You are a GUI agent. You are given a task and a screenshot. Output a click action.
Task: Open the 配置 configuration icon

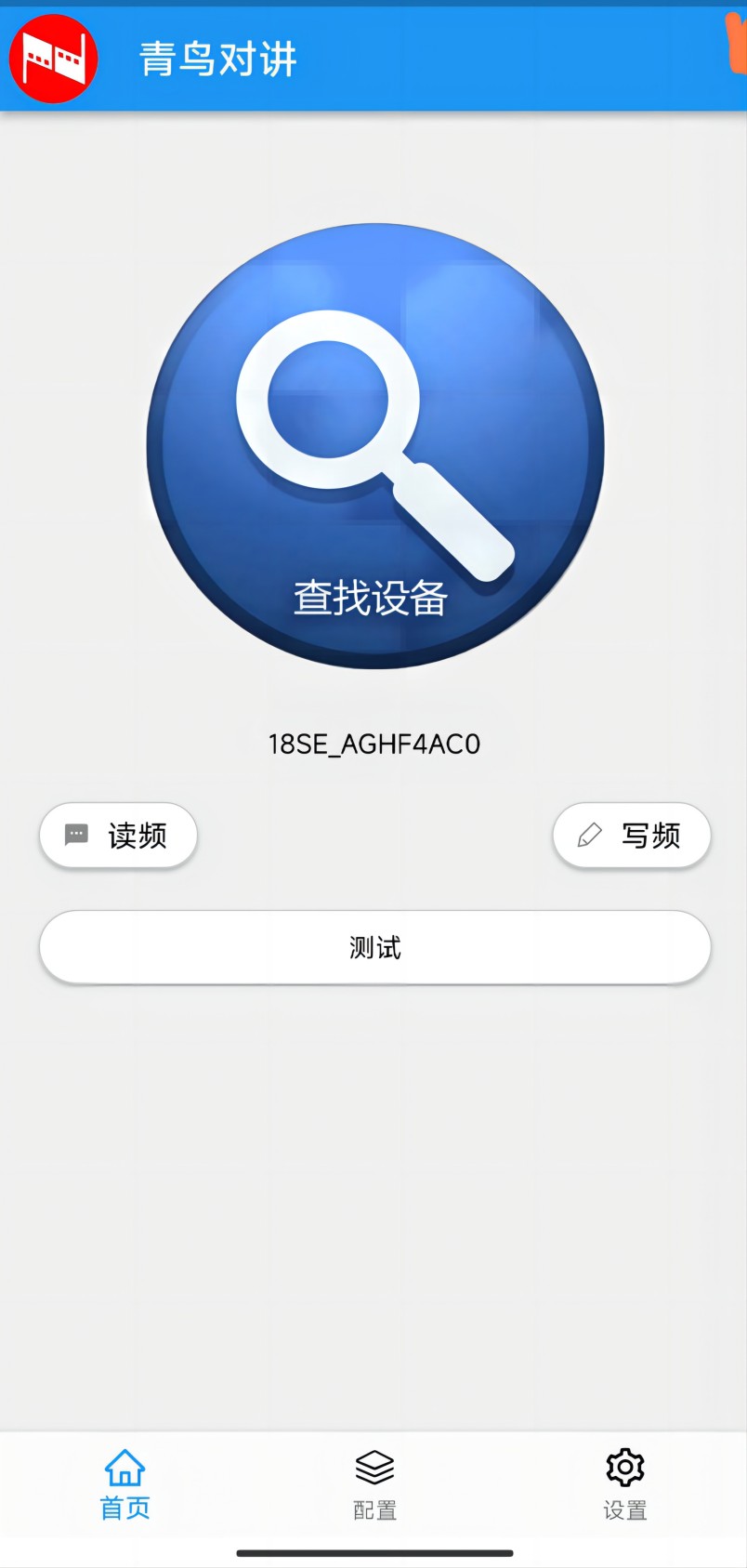(373, 1467)
